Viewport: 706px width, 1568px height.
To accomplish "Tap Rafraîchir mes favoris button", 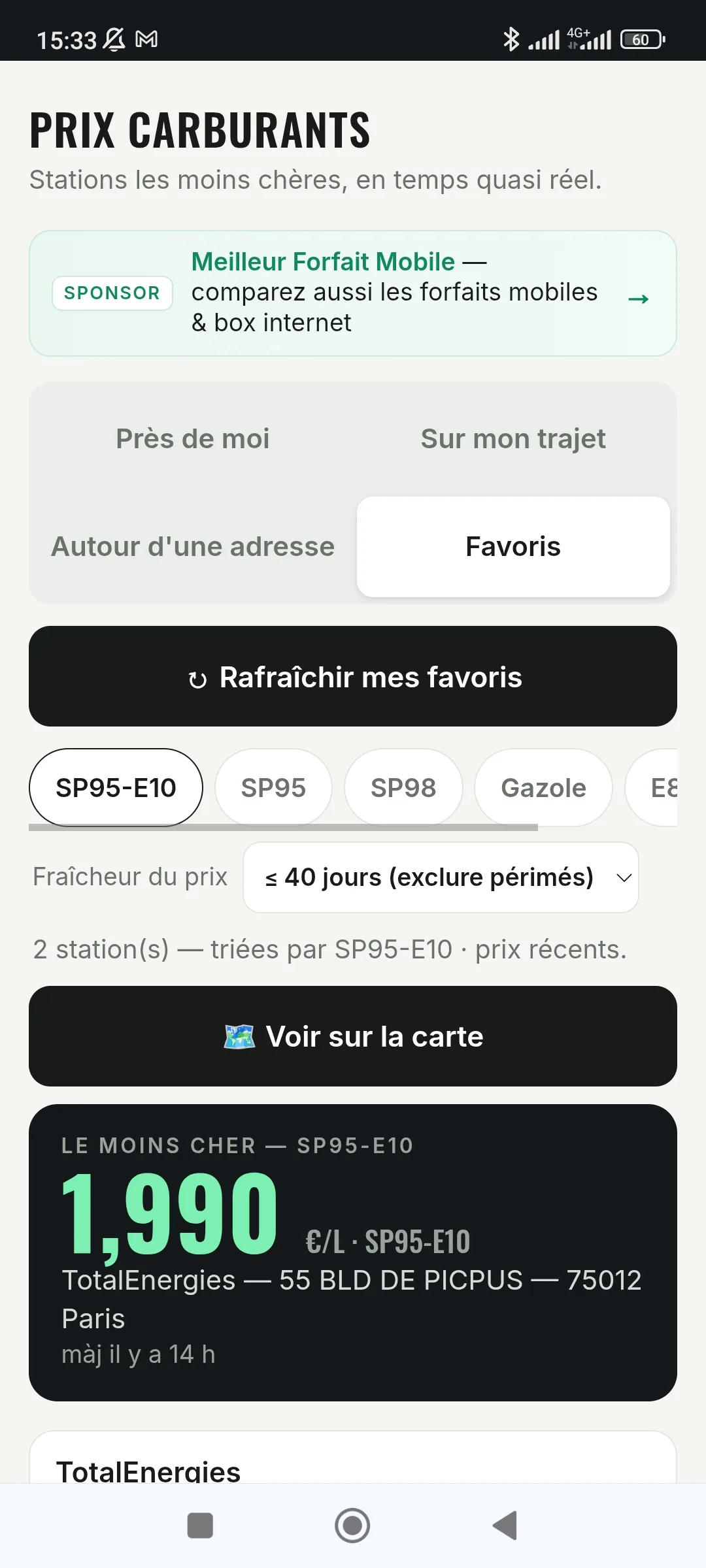I will 353,676.
